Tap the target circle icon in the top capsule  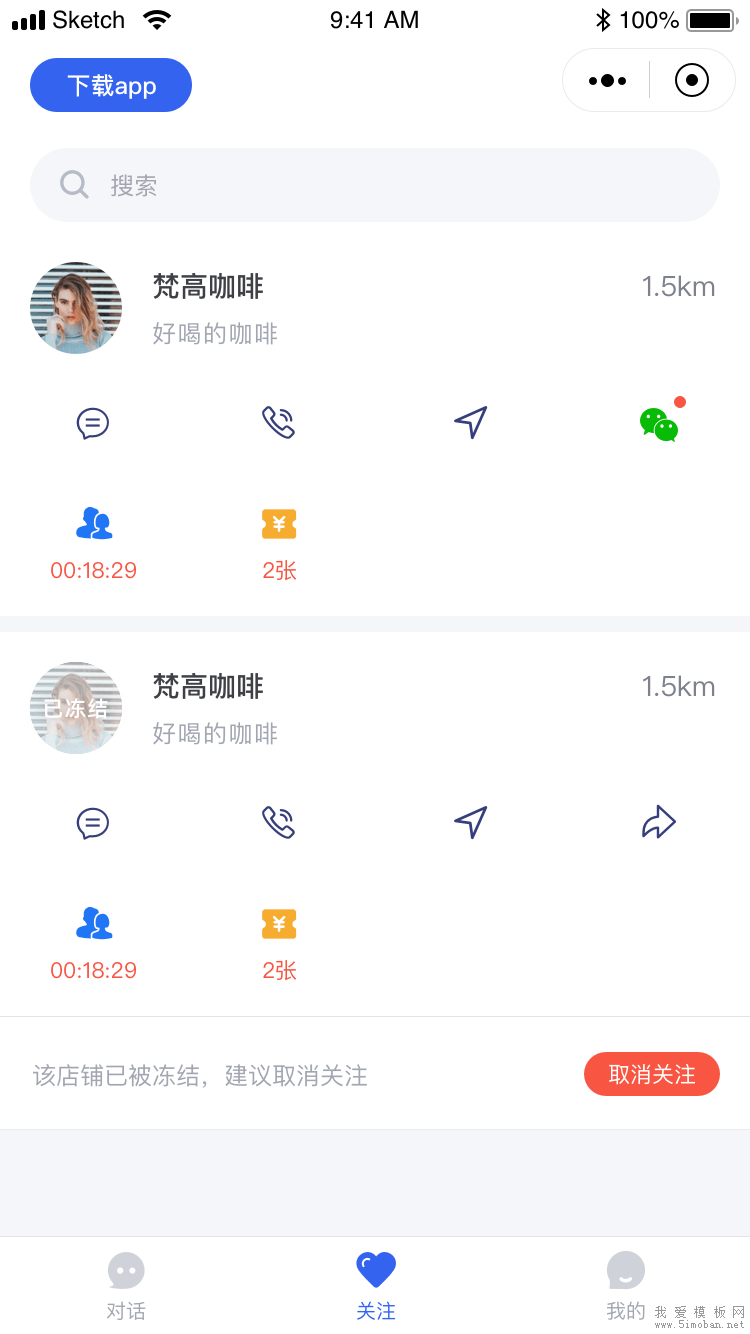click(691, 80)
